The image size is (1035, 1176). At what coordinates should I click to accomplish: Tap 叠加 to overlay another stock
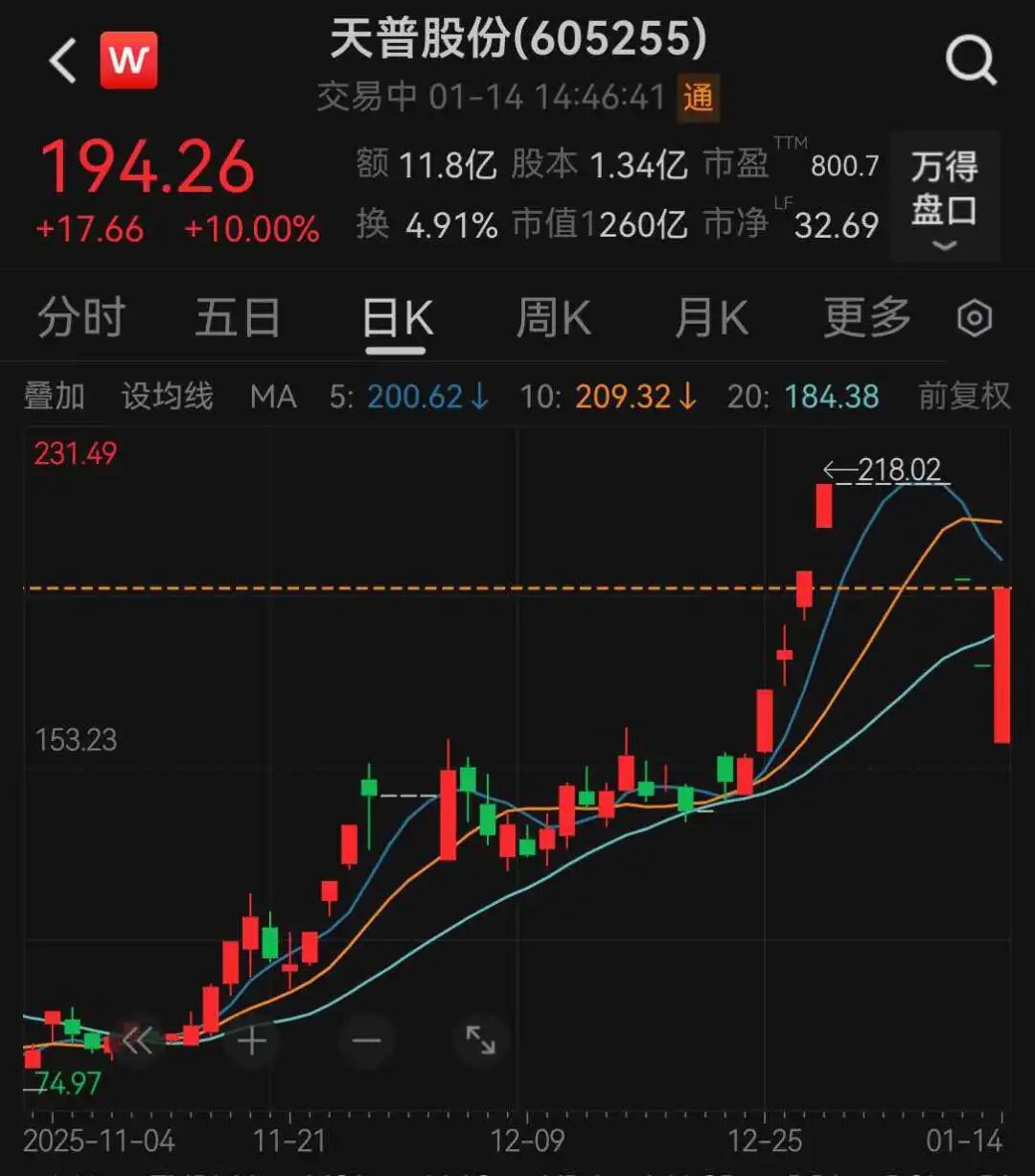(55, 397)
